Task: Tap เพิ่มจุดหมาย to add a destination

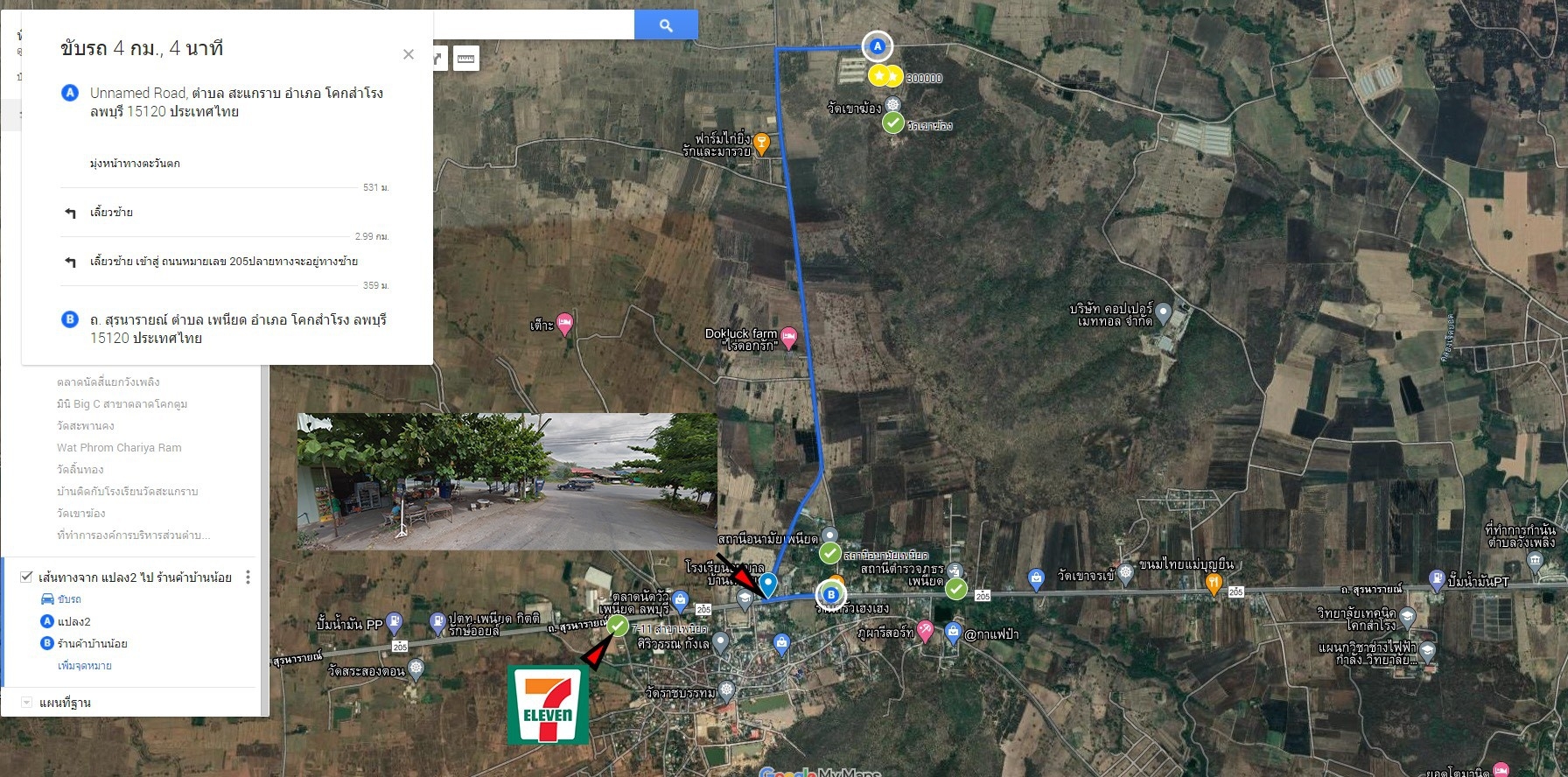Action: 84,666
